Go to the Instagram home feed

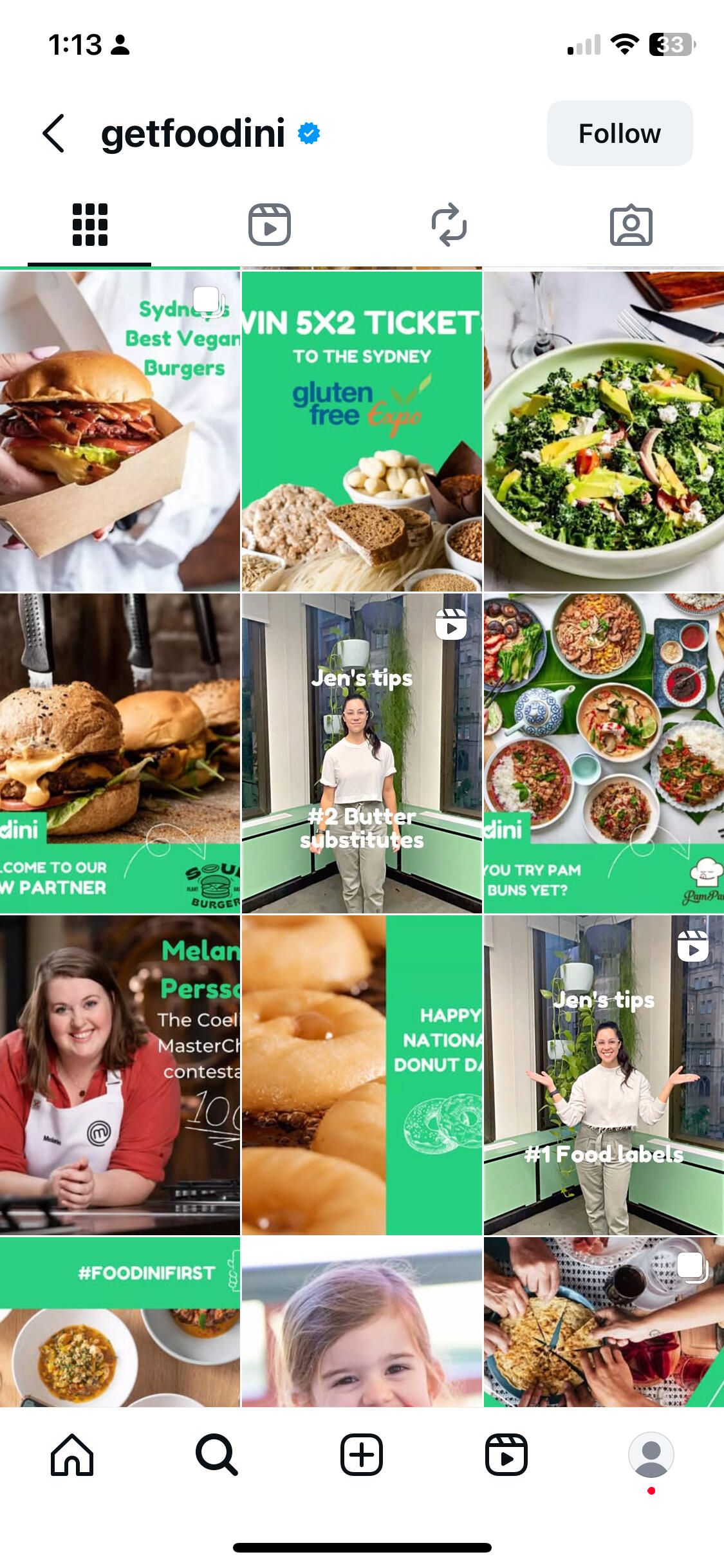tap(72, 1455)
